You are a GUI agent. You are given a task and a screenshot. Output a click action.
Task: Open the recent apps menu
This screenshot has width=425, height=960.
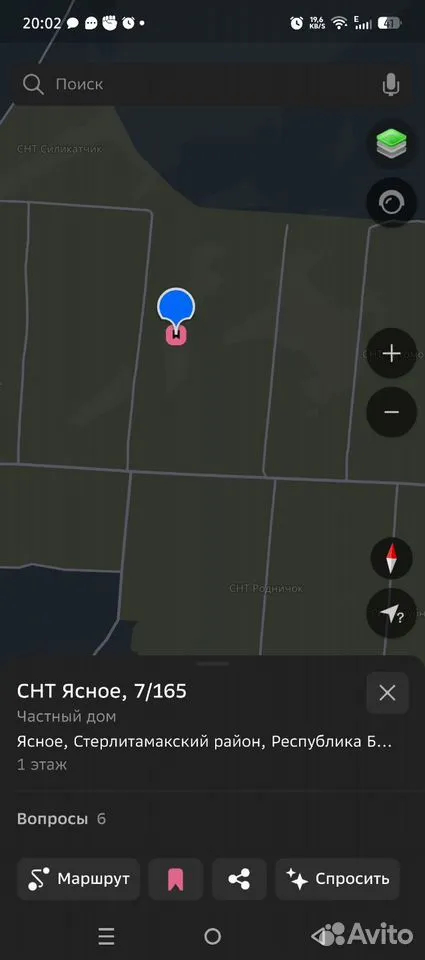(x=107, y=936)
